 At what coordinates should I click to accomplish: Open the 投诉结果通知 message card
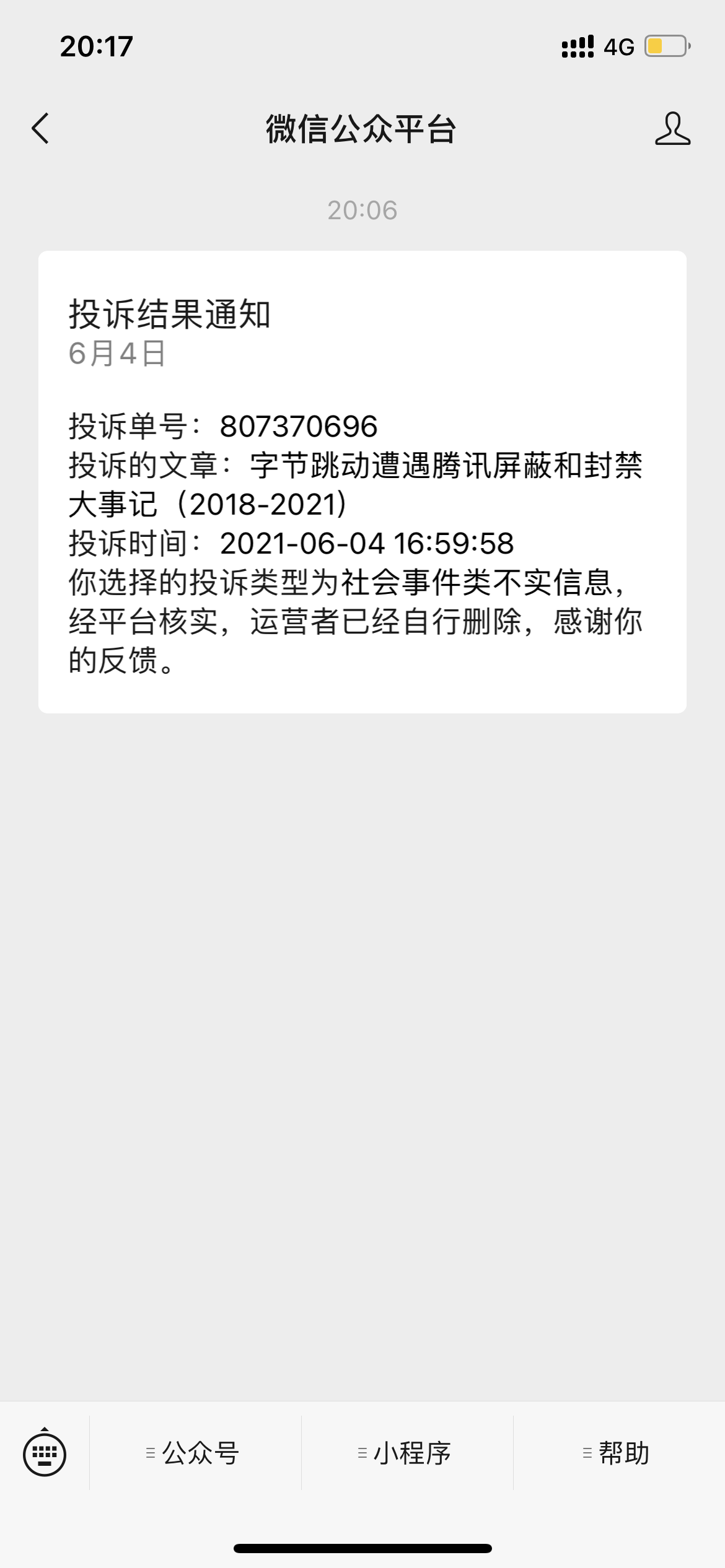362,482
